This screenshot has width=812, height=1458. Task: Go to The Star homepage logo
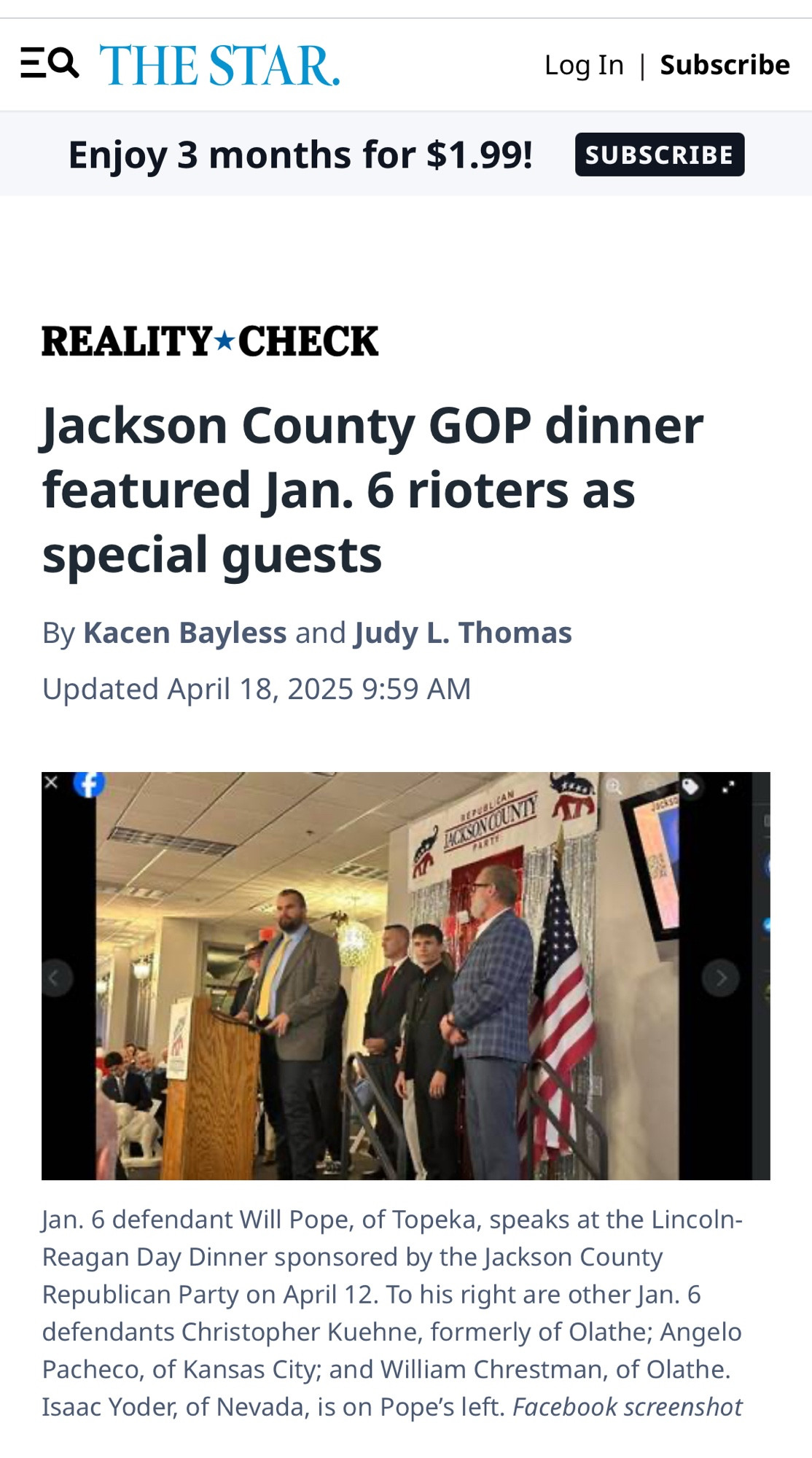coord(219,65)
